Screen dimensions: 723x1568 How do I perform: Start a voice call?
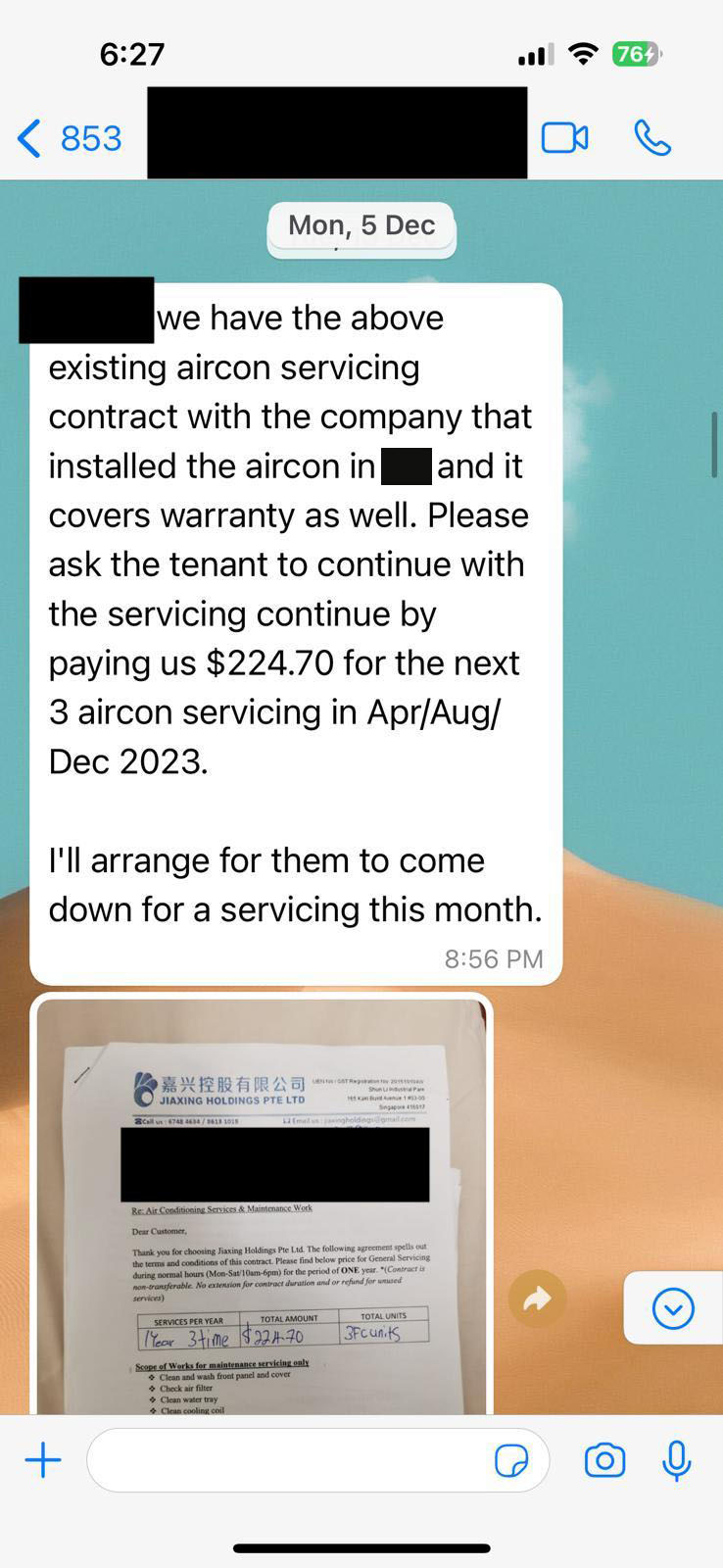[652, 138]
